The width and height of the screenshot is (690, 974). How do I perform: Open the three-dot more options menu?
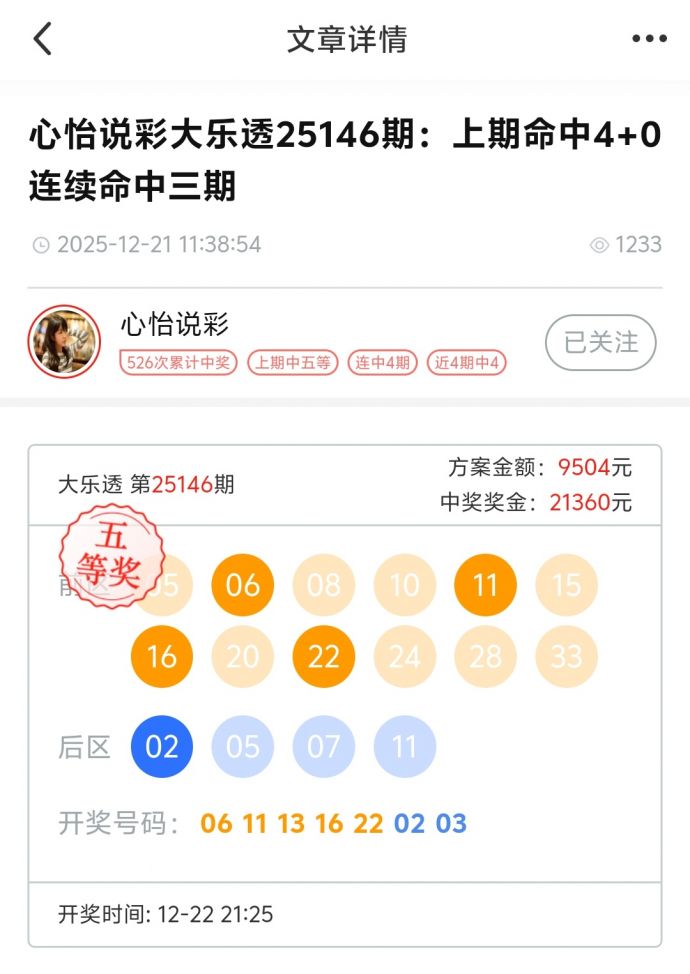click(649, 40)
